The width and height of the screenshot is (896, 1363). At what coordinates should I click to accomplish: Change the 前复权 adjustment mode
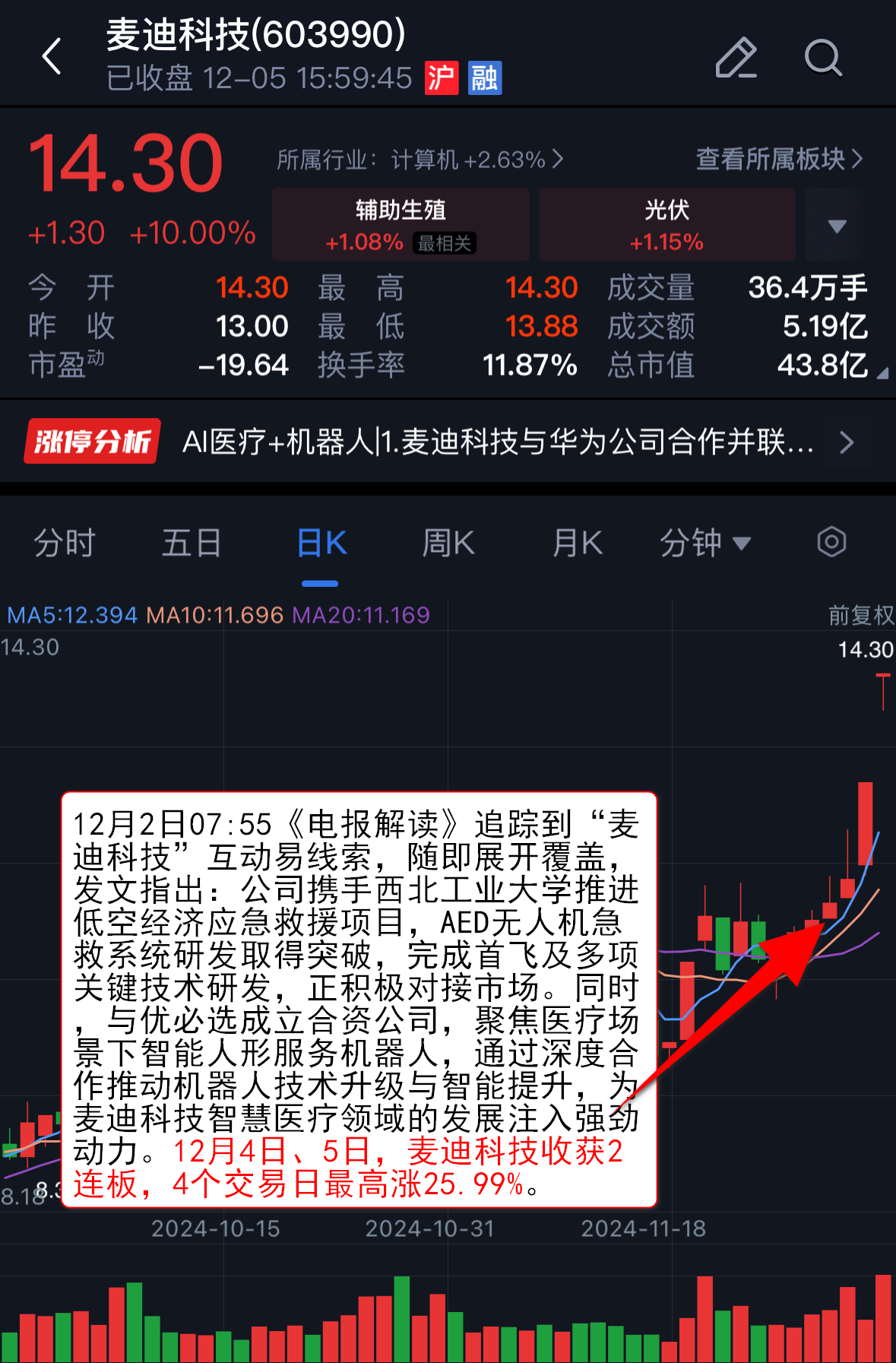coord(860,615)
